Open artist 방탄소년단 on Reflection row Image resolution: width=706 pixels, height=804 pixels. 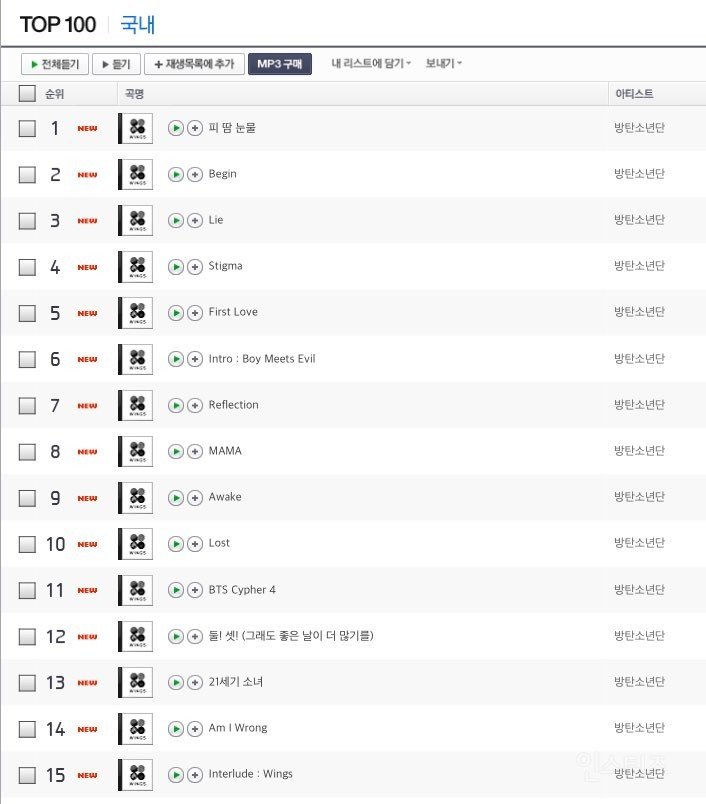(639, 405)
